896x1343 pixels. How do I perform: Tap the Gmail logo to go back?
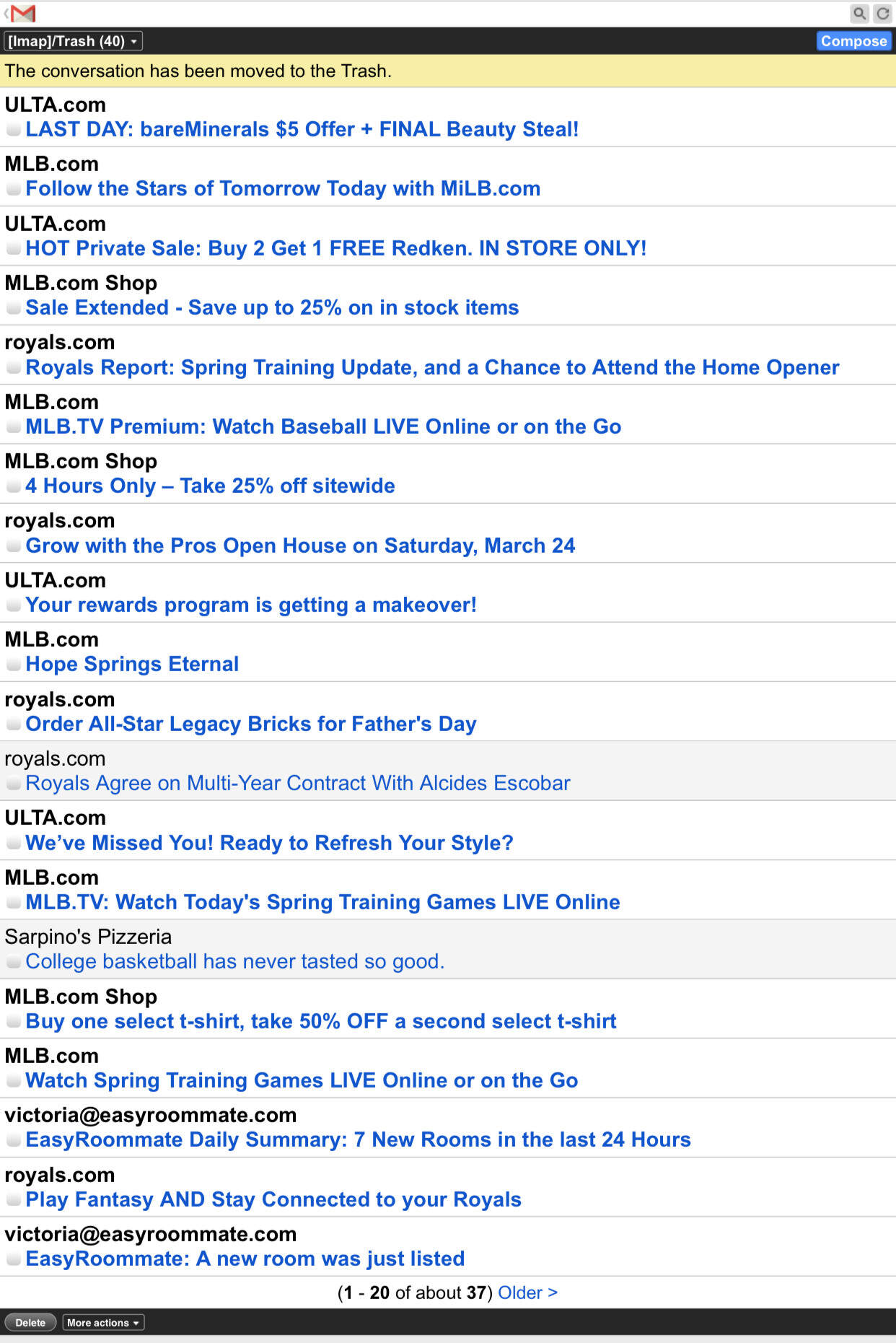pos(22,13)
